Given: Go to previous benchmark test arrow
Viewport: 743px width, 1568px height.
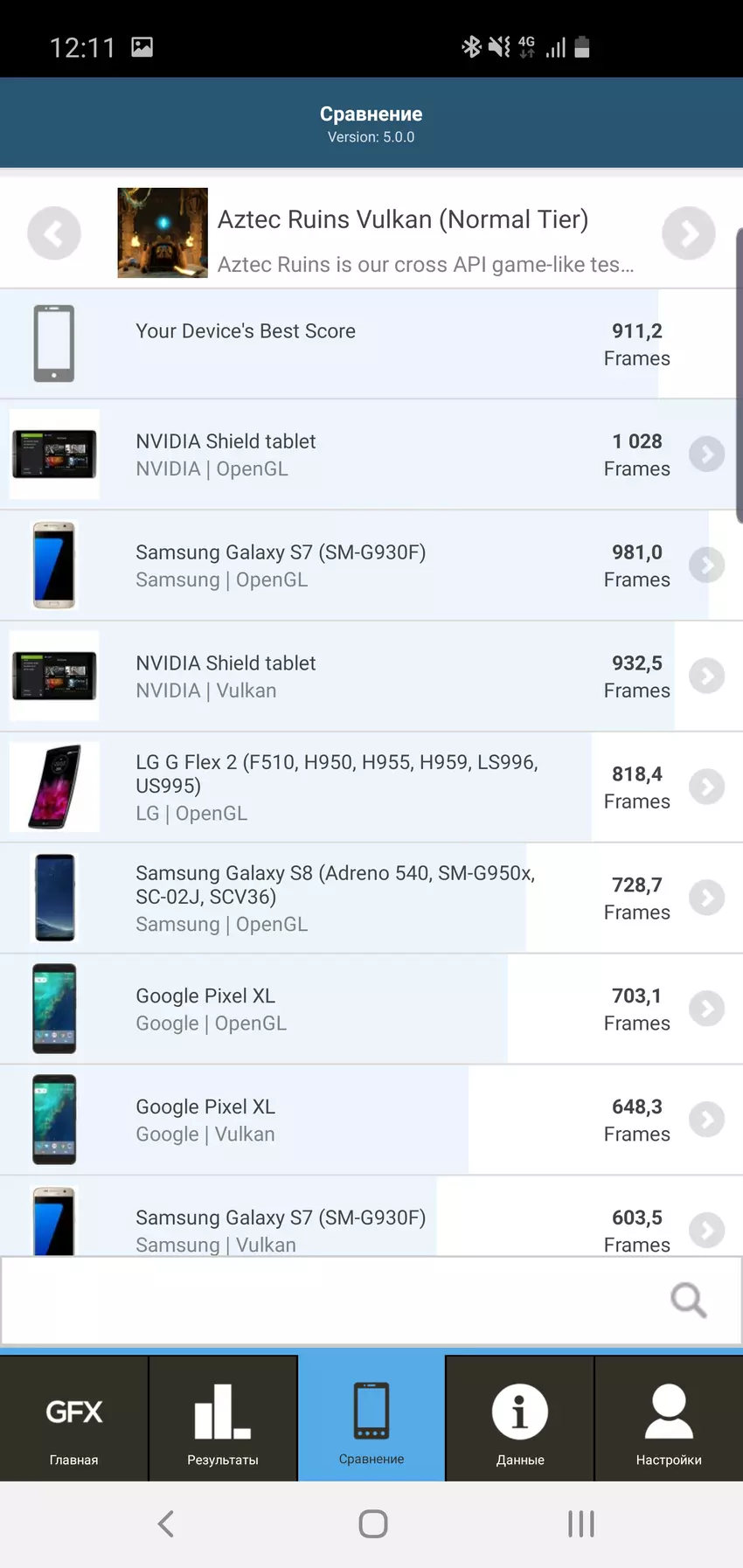Looking at the screenshot, I should [54, 233].
